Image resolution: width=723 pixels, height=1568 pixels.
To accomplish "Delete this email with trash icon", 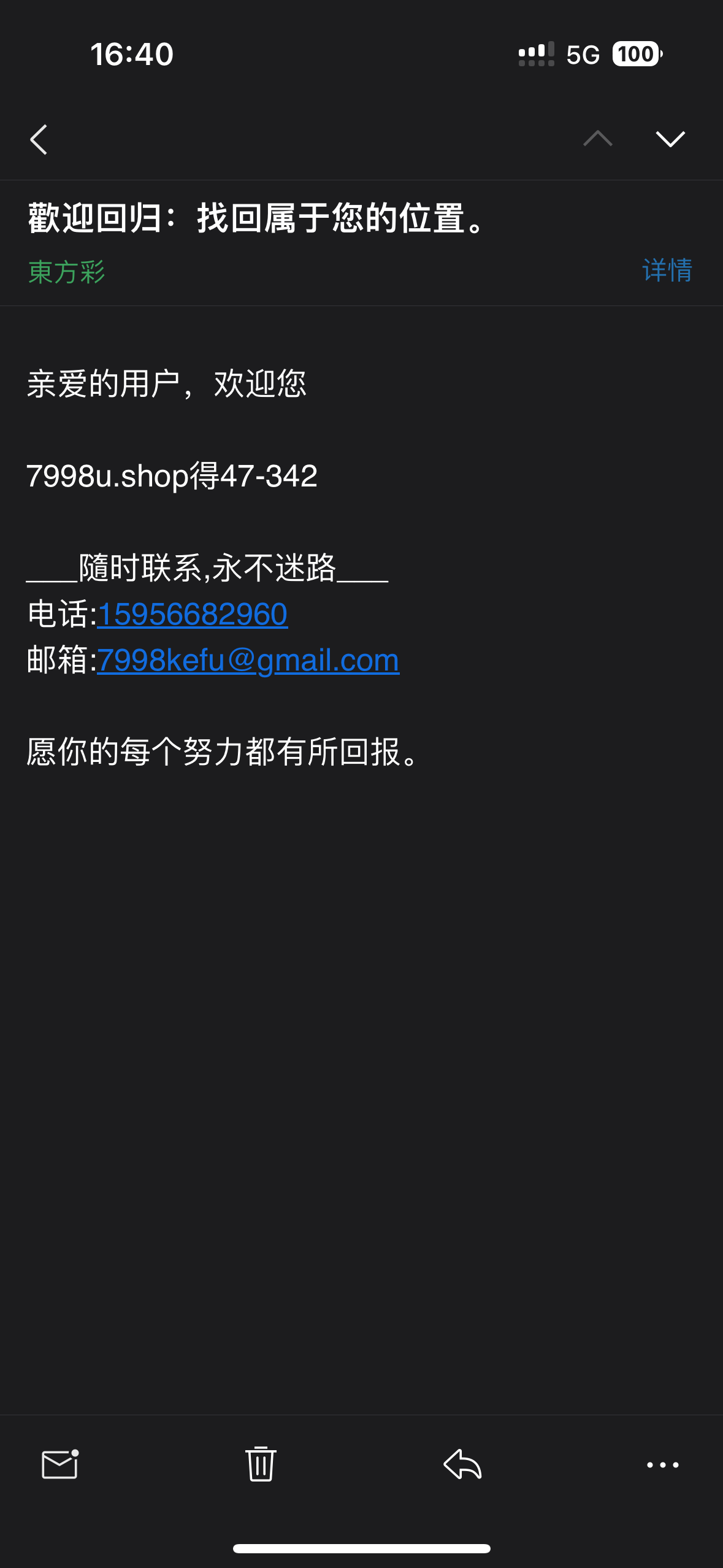I will pyautogui.click(x=261, y=1464).
